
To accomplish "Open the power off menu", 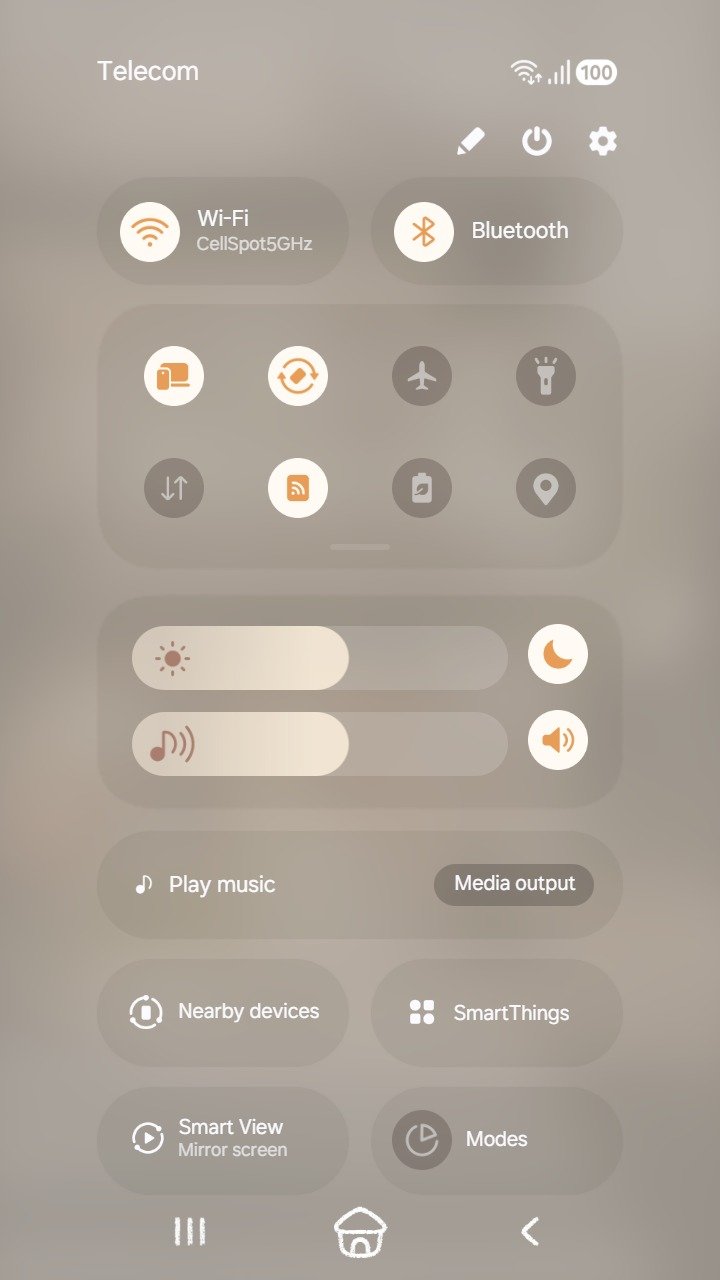I will [537, 142].
